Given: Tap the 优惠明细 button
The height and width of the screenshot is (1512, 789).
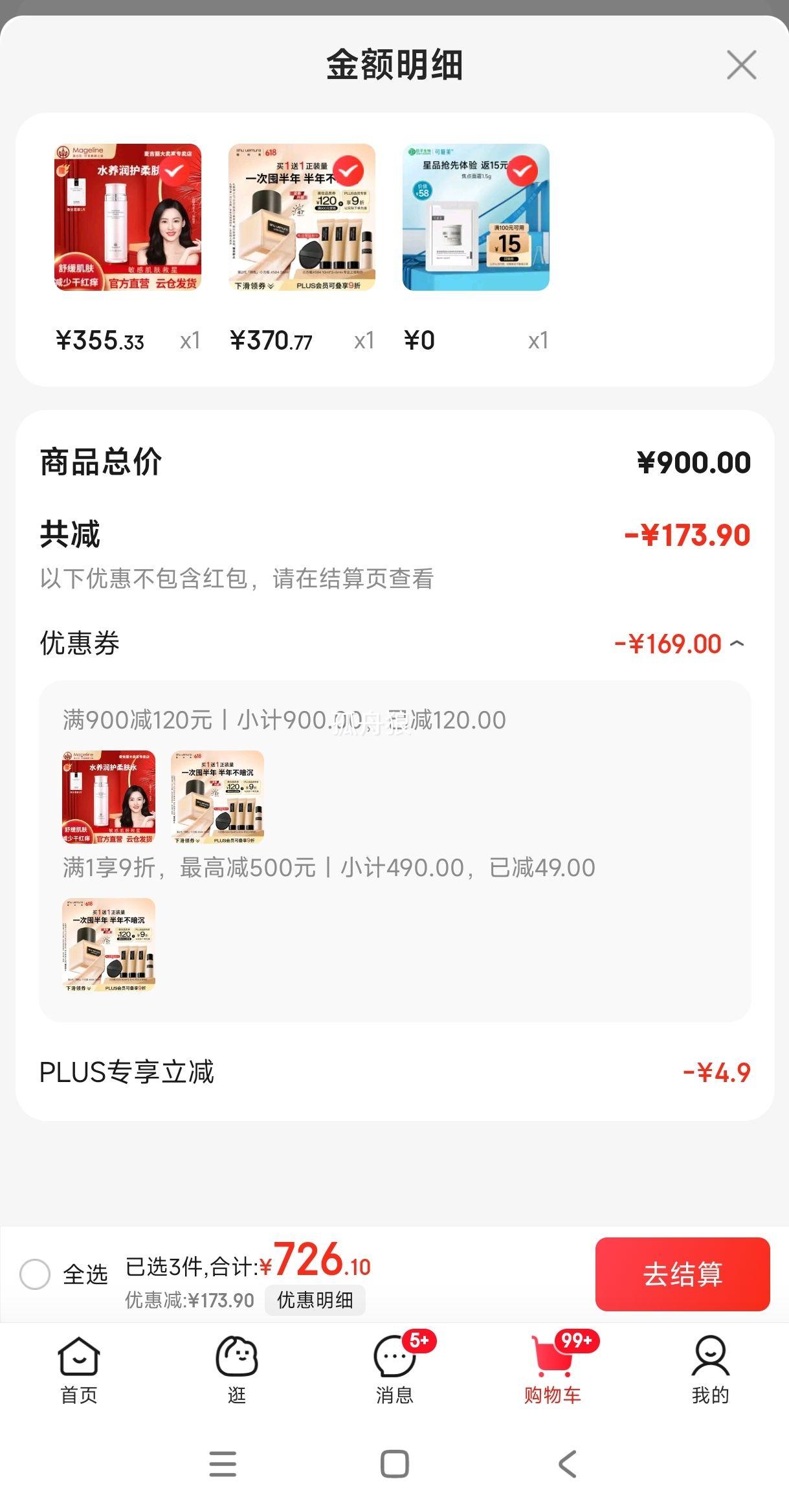Looking at the screenshot, I should pos(315,1300).
